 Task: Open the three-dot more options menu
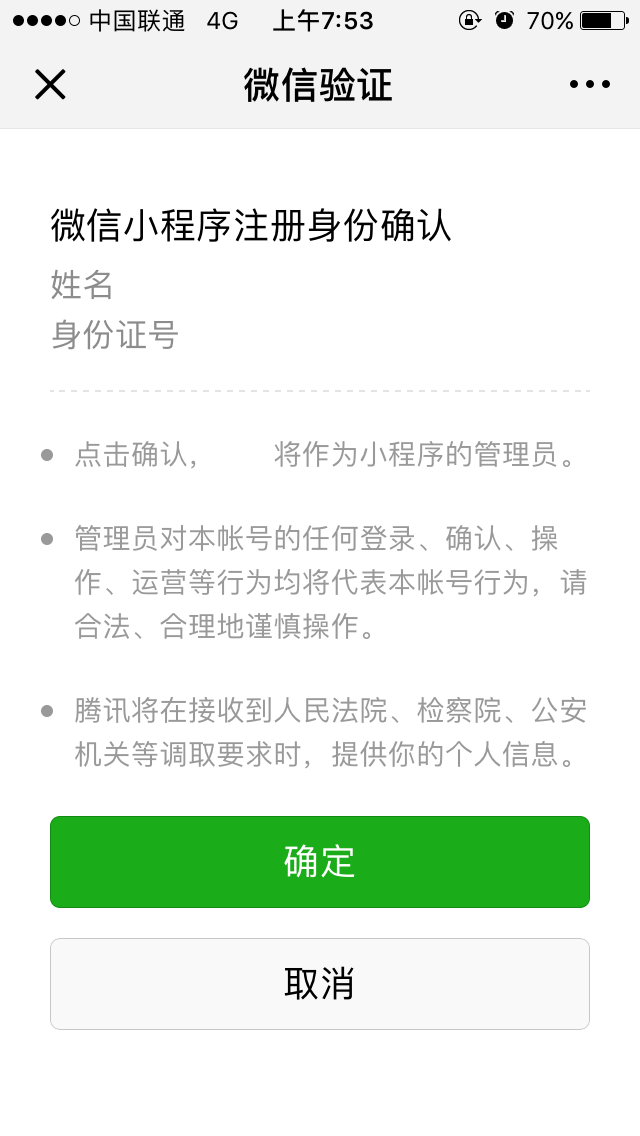[589, 85]
